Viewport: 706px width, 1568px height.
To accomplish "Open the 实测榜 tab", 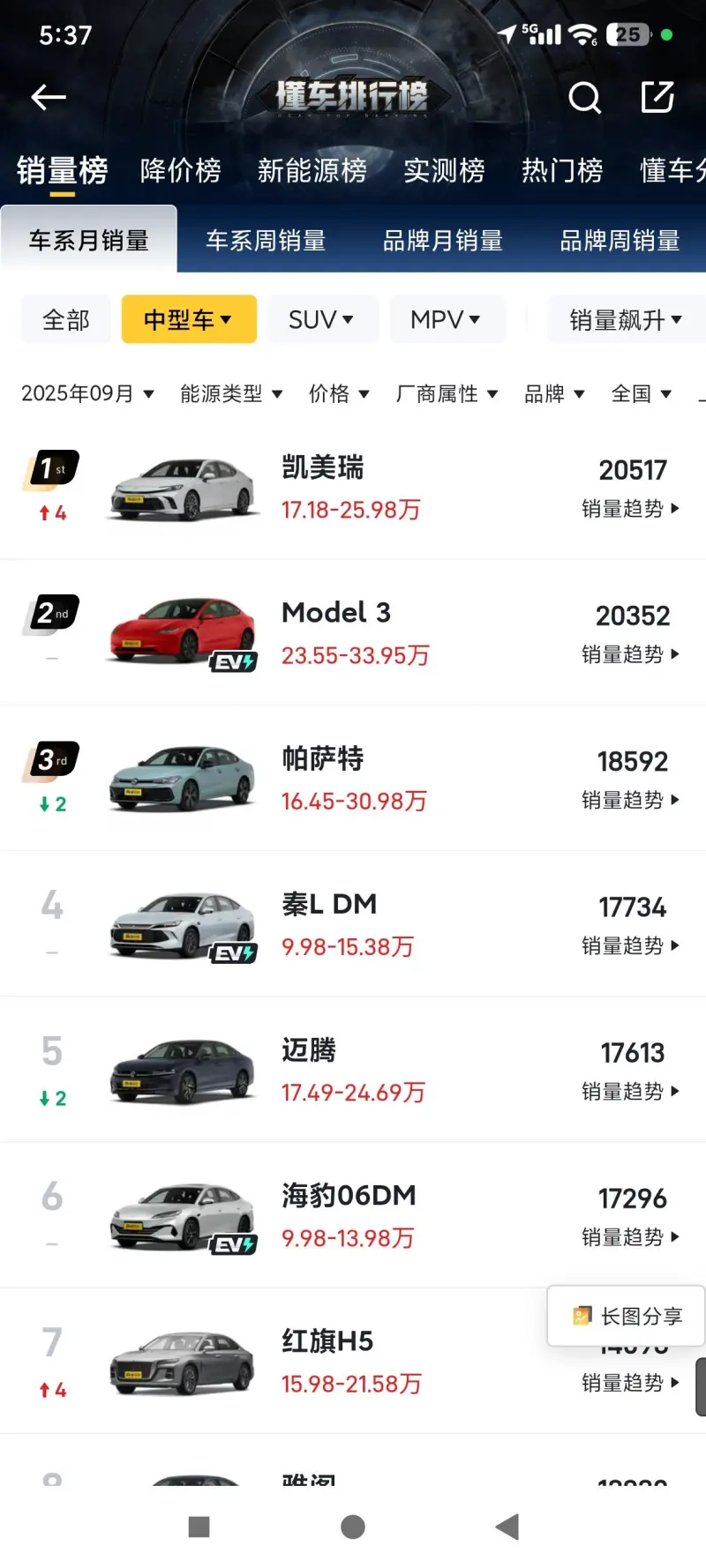I will pyautogui.click(x=444, y=170).
